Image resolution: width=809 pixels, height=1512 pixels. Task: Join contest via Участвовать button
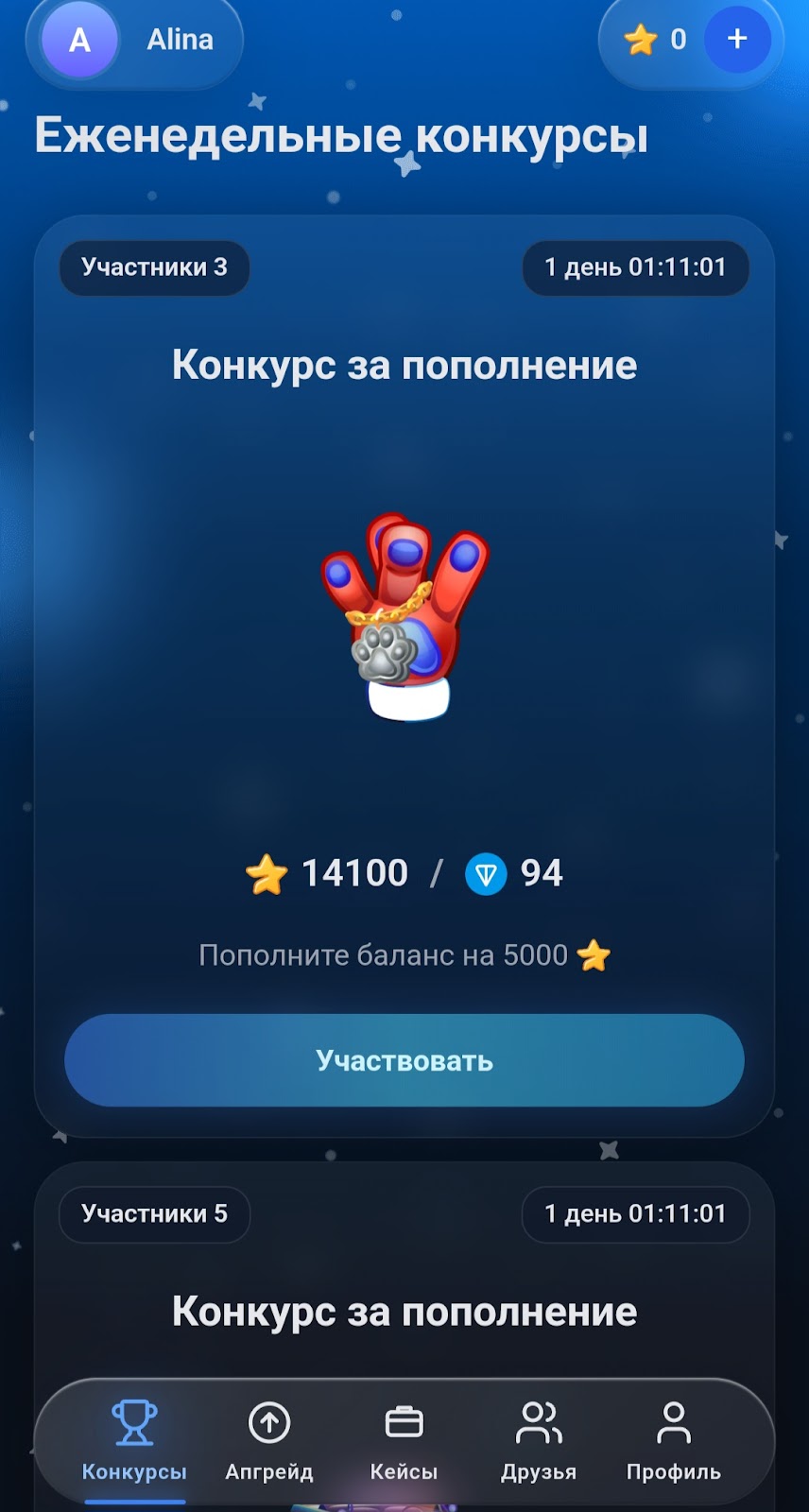[x=404, y=1060]
